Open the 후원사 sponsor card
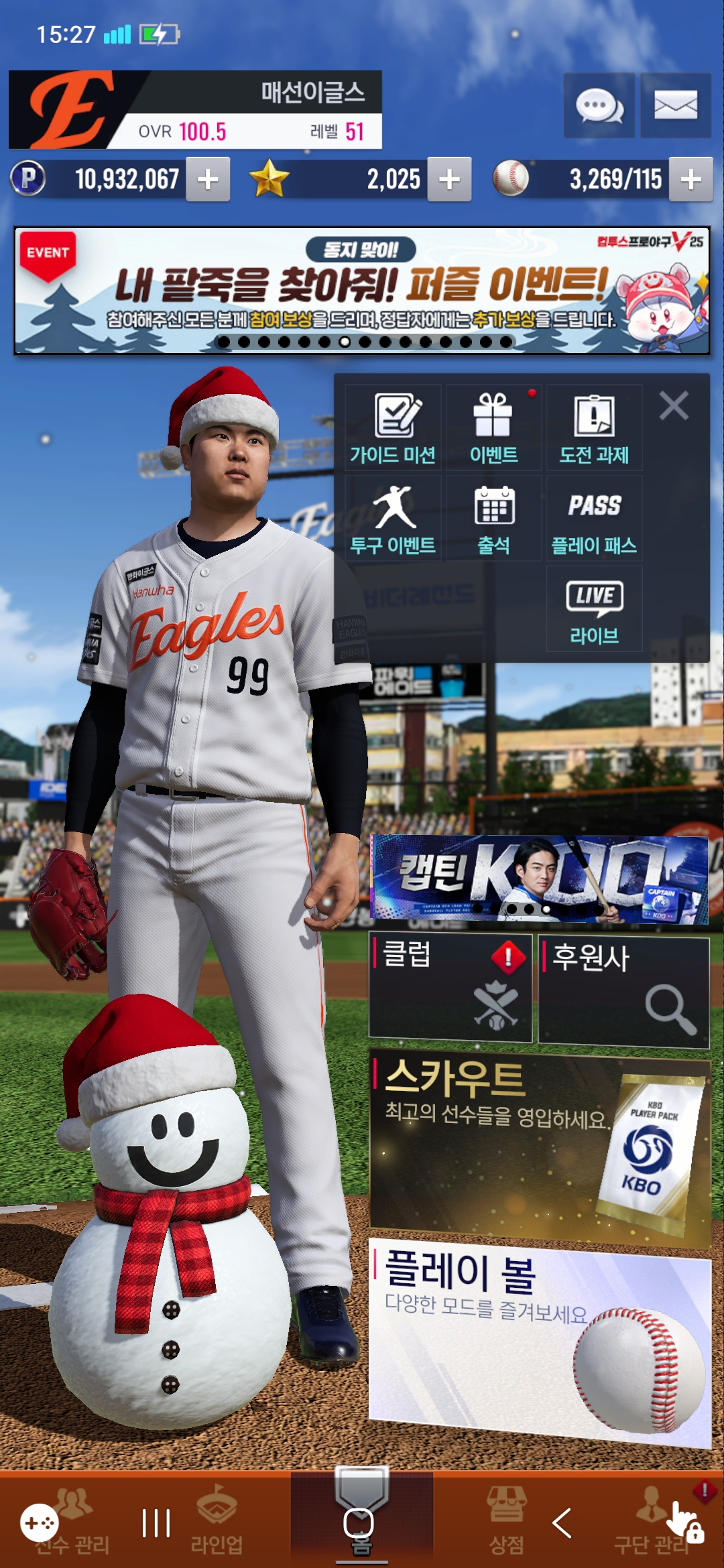Screen dimensions: 724x1568 (x=623, y=992)
